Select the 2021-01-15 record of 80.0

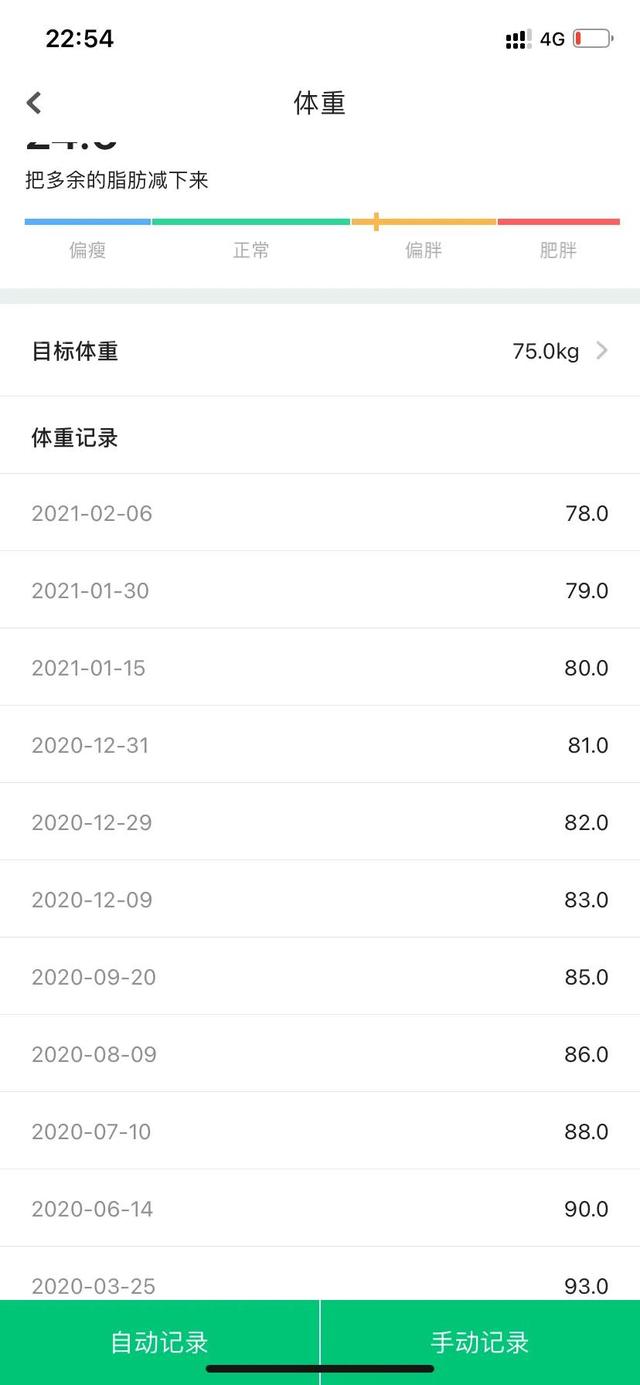tap(320, 667)
